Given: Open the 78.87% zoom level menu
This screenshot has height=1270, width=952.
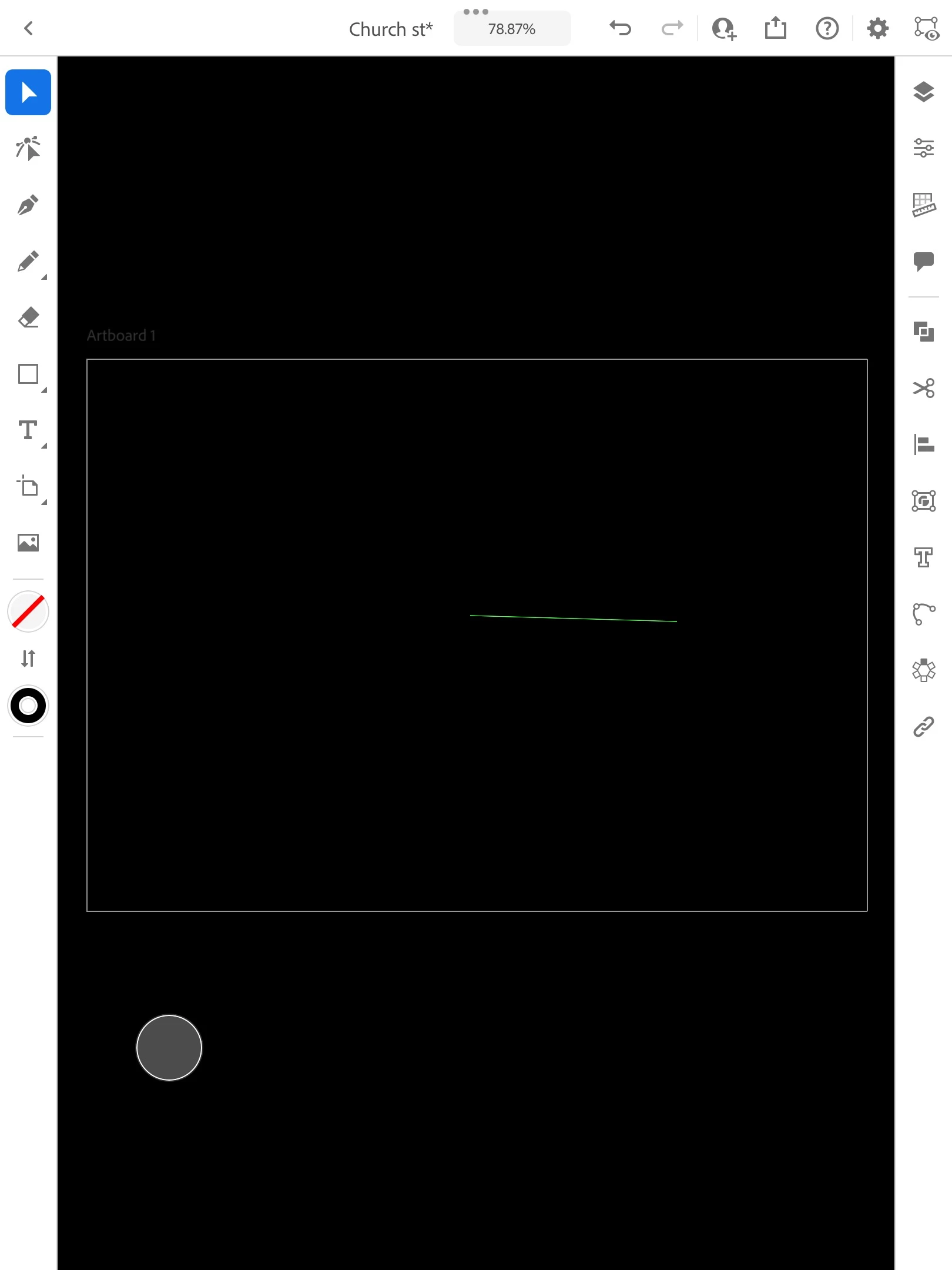Looking at the screenshot, I should click(511, 29).
